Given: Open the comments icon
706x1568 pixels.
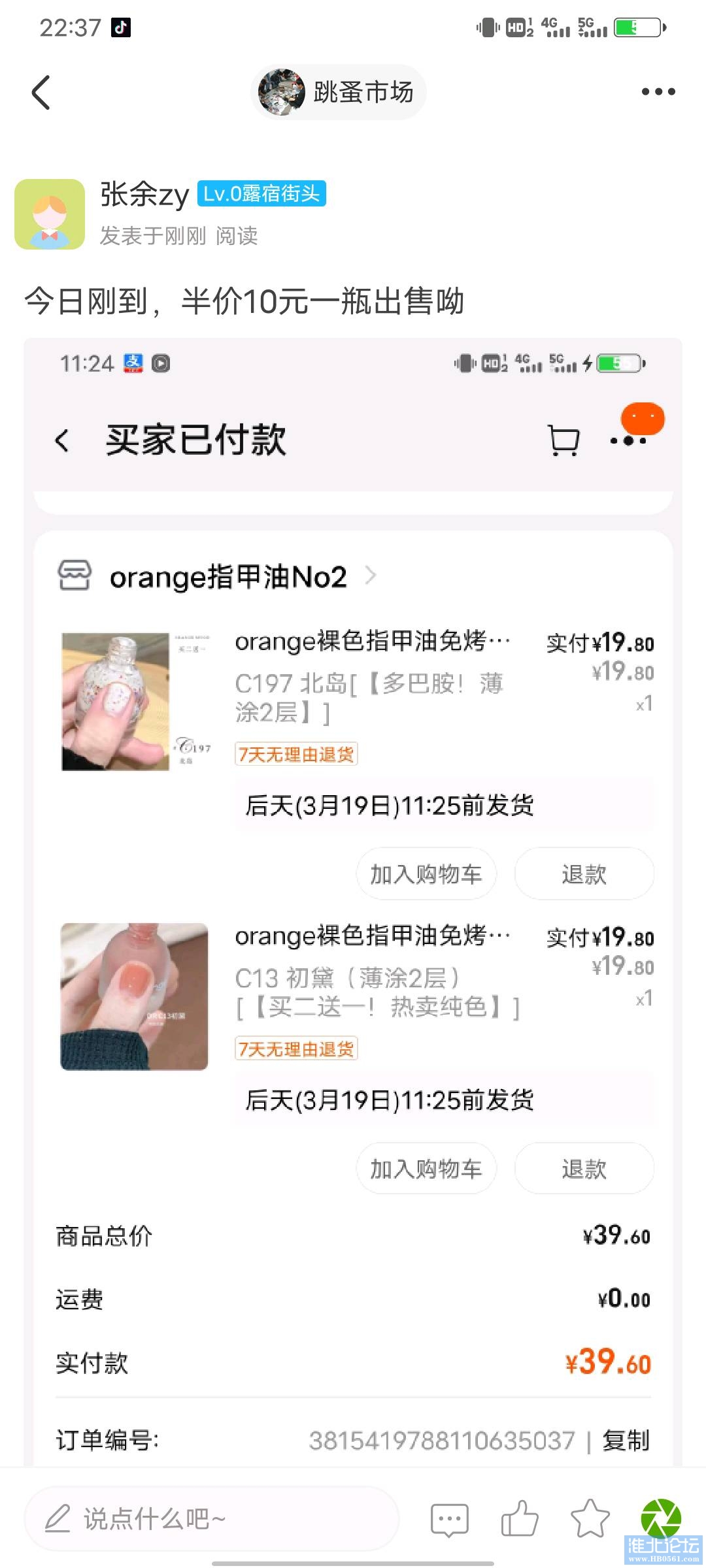Looking at the screenshot, I should tap(450, 1518).
